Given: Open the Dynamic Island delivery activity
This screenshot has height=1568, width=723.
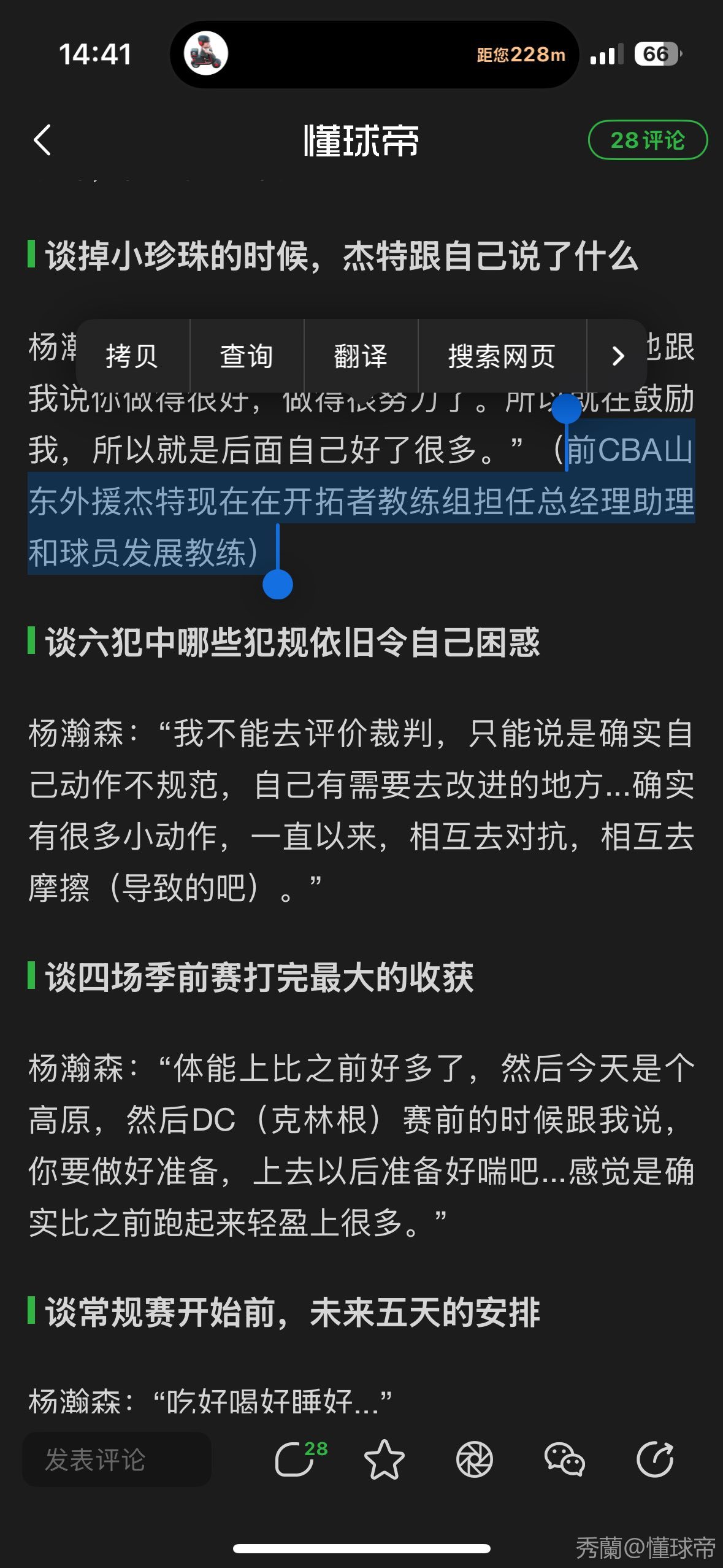Looking at the screenshot, I should (x=374, y=54).
